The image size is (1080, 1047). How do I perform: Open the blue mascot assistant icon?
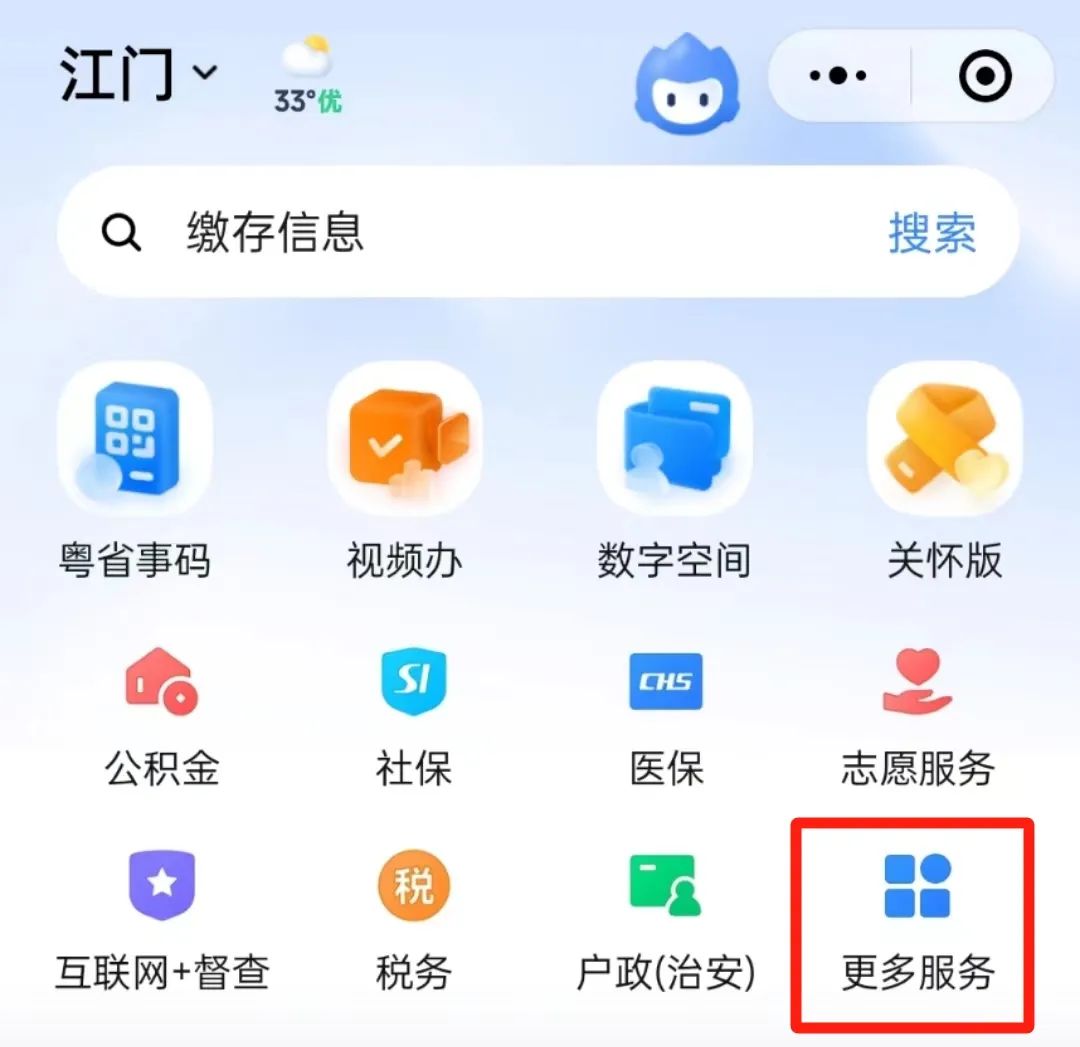pyautogui.click(x=686, y=79)
